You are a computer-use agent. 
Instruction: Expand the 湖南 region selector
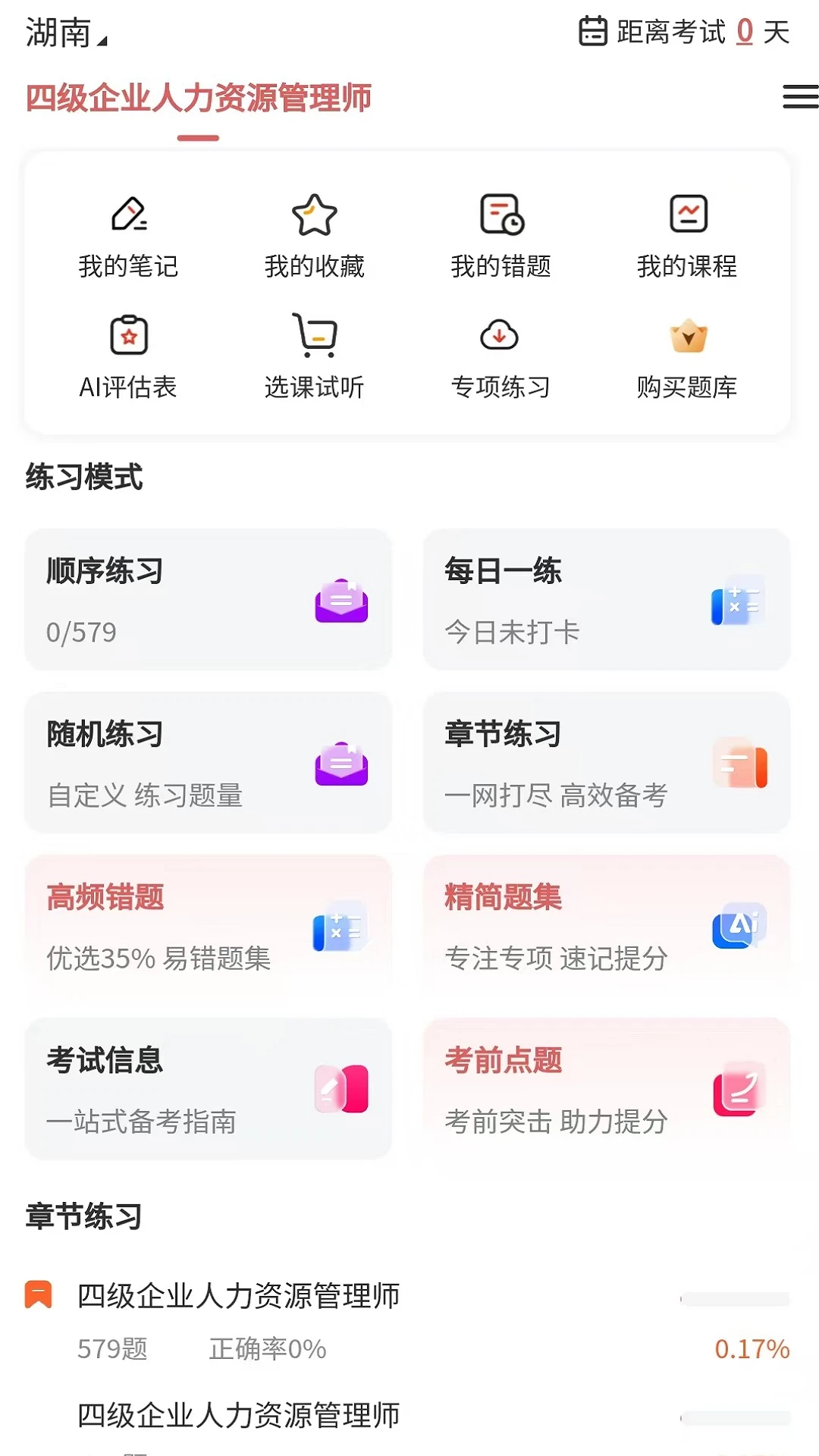click(x=64, y=32)
